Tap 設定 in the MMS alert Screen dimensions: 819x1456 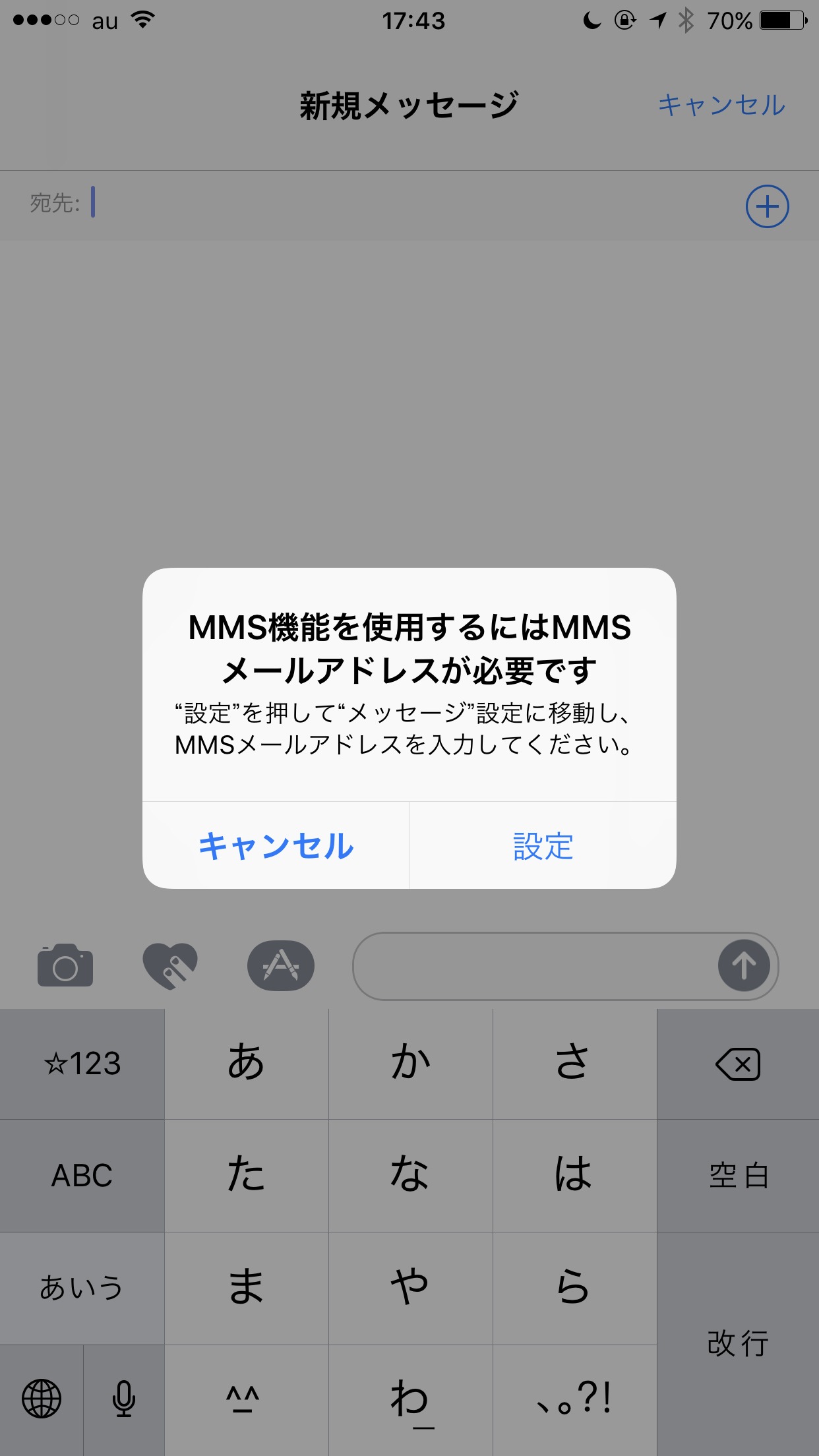tap(543, 846)
